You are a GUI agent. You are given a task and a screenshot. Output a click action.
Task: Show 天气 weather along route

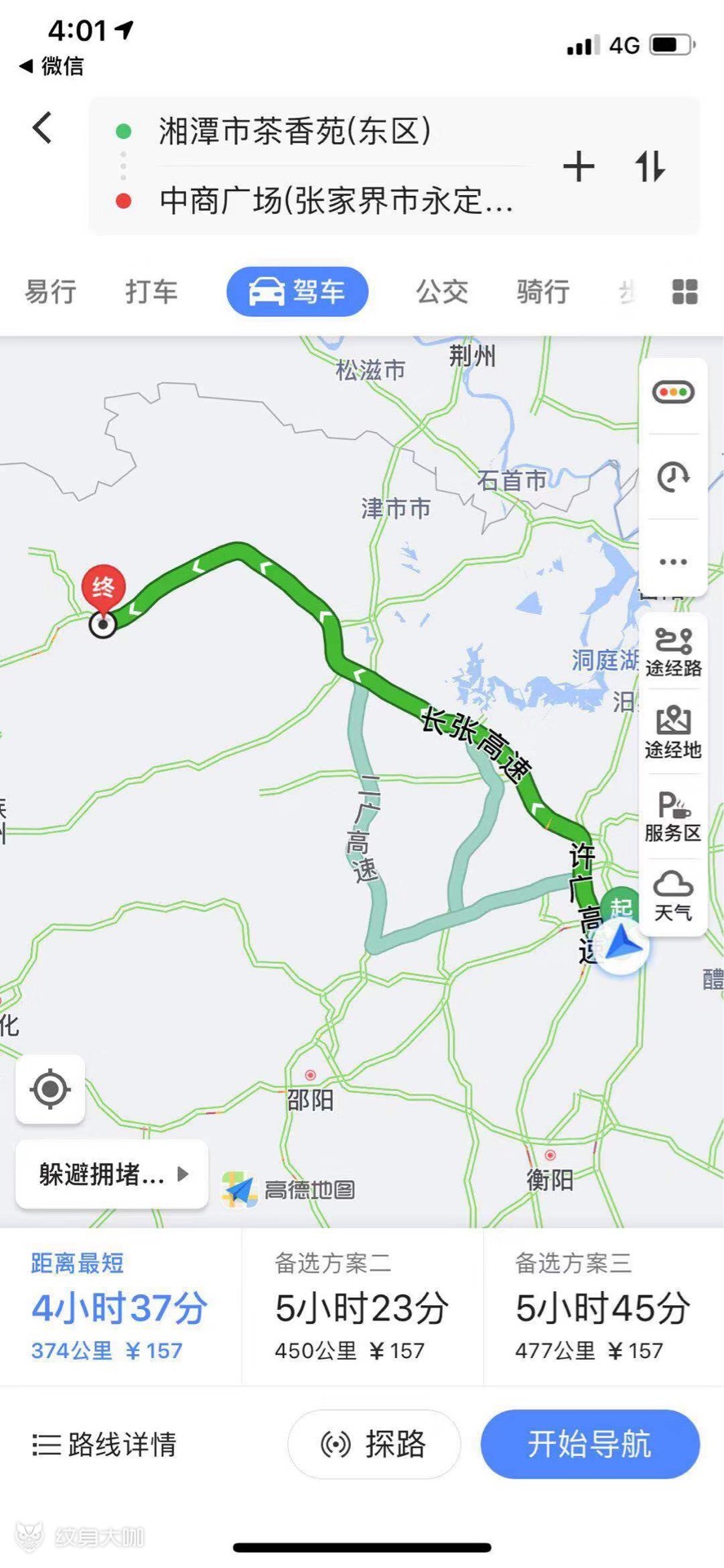pos(673,896)
